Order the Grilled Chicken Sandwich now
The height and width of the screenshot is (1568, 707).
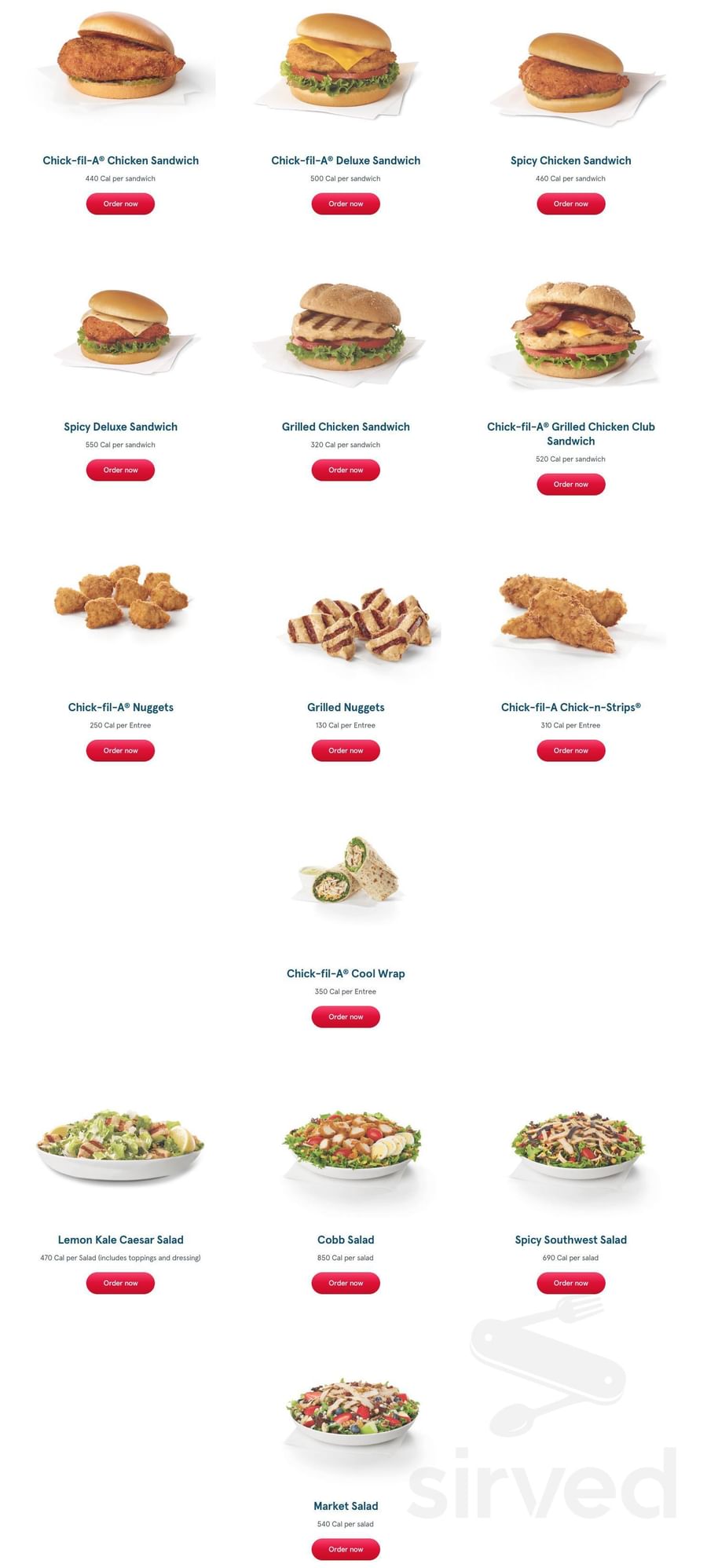tap(346, 470)
